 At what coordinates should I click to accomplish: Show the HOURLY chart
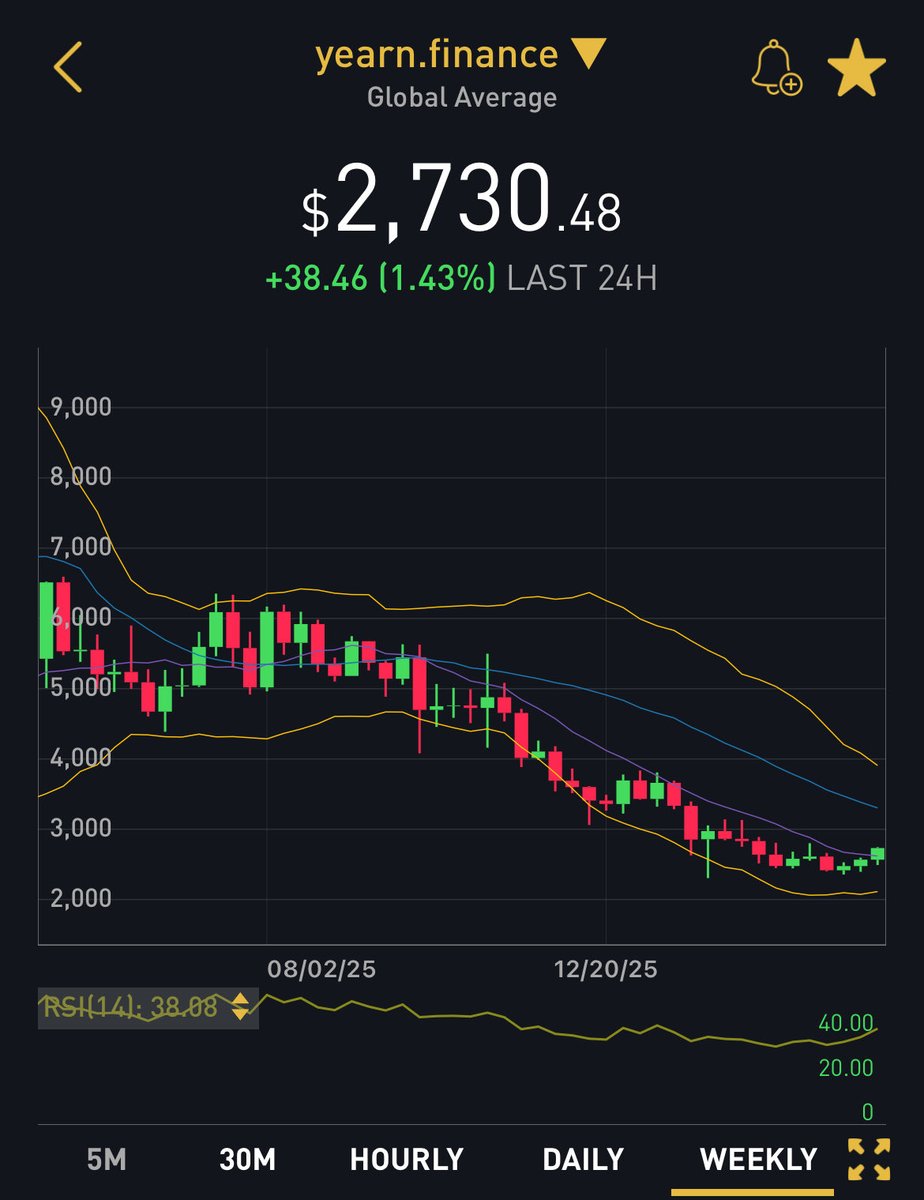[x=407, y=1159]
